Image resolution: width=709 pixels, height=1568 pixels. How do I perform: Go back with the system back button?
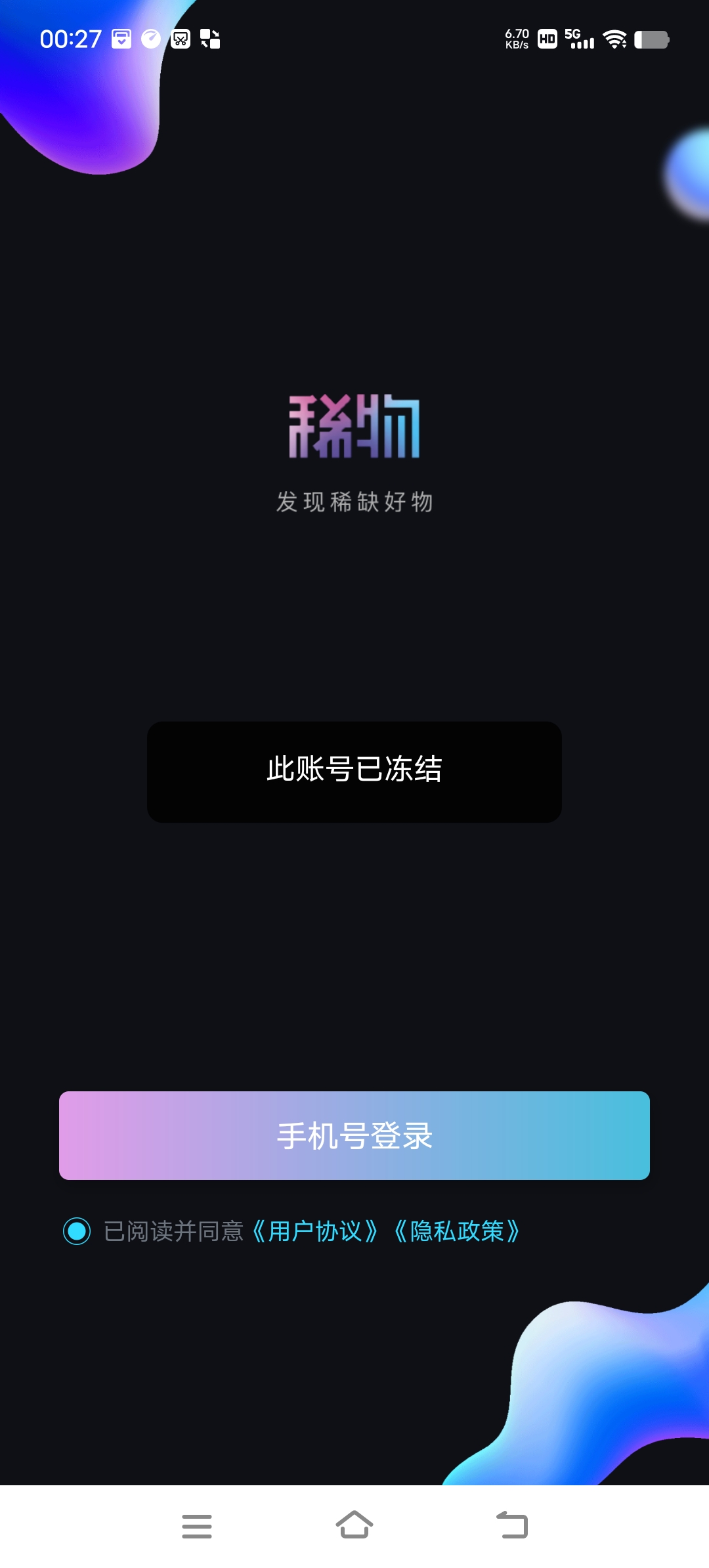click(512, 1525)
